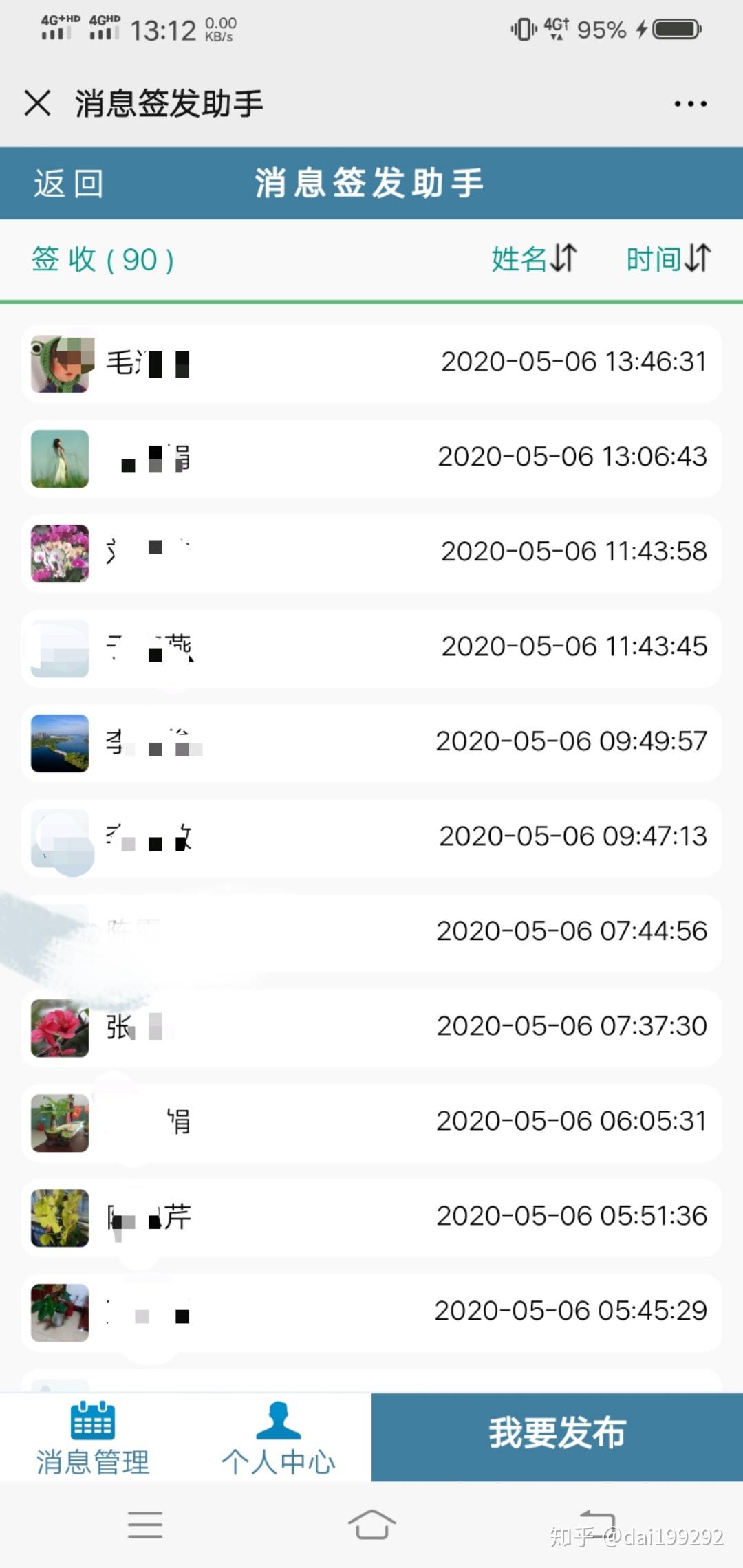The image size is (743, 1568).
Task: Open record signed at 13:46:31
Action: [x=371, y=363]
